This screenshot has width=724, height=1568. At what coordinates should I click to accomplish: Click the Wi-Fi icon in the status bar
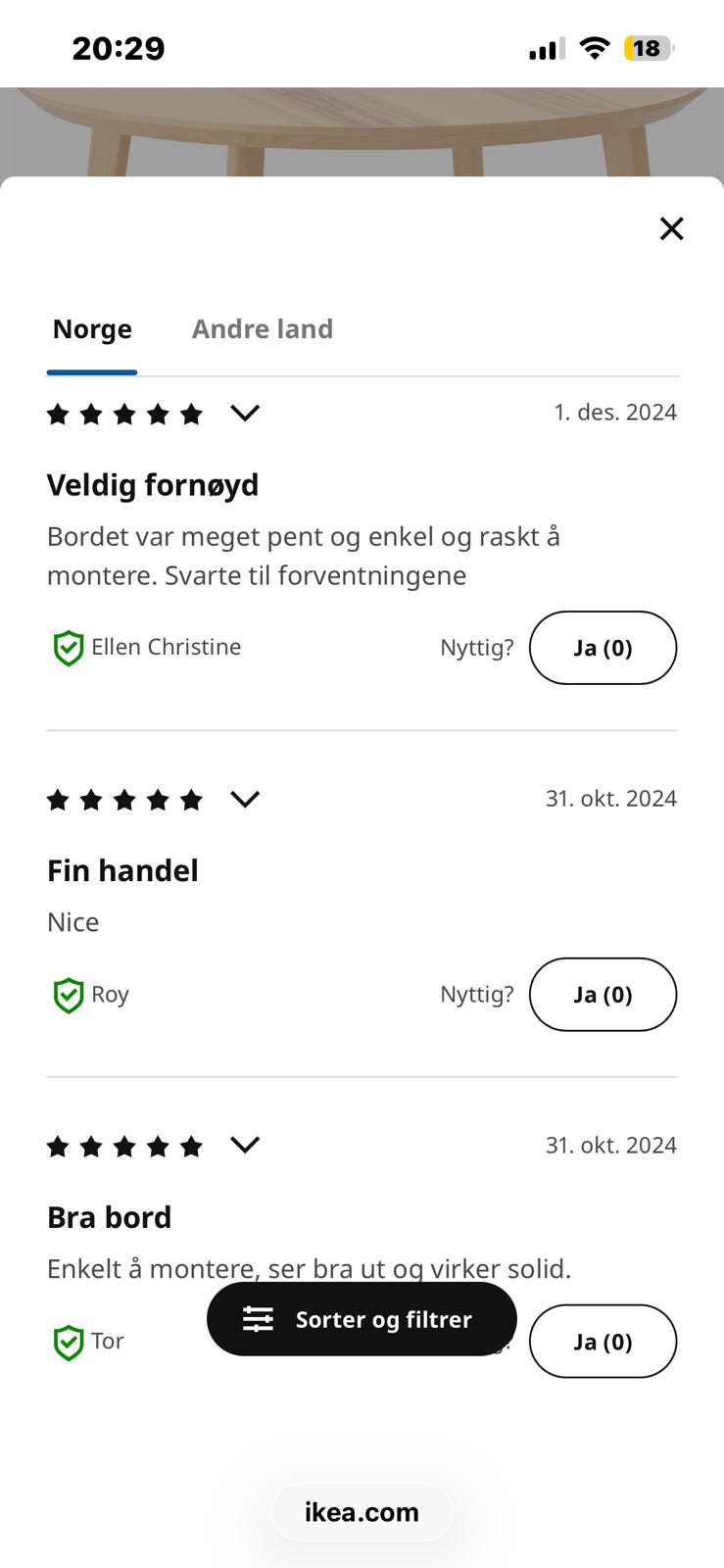click(x=595, y=47)
